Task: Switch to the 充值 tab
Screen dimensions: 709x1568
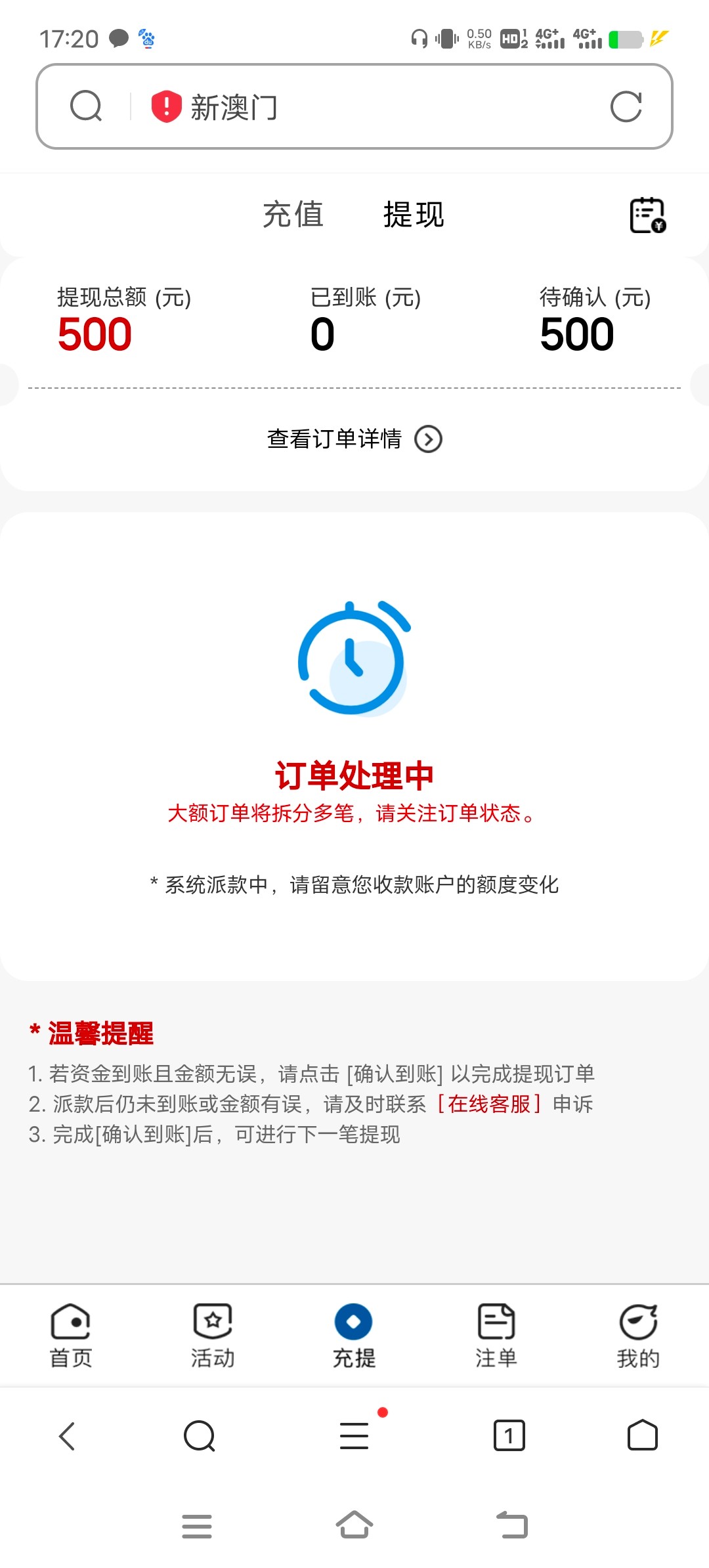Action: click(x=293, y=215)
